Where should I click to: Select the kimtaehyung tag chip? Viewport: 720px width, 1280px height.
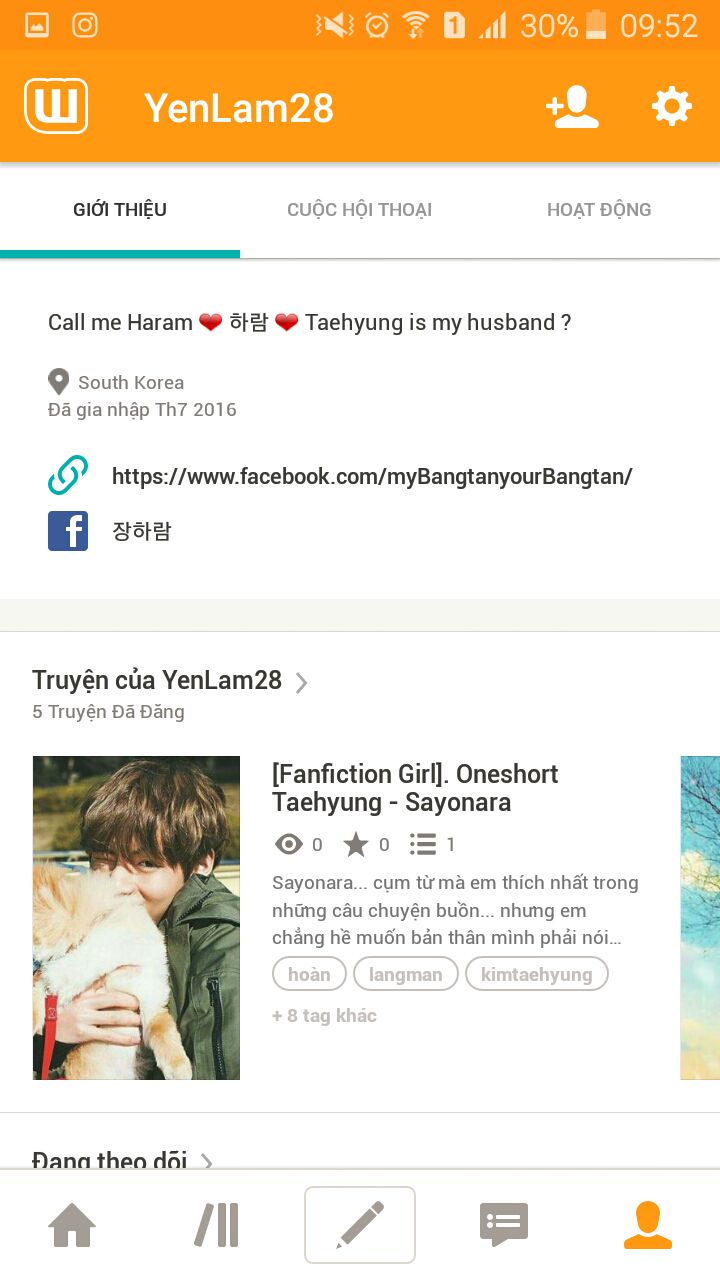point(536,974)
